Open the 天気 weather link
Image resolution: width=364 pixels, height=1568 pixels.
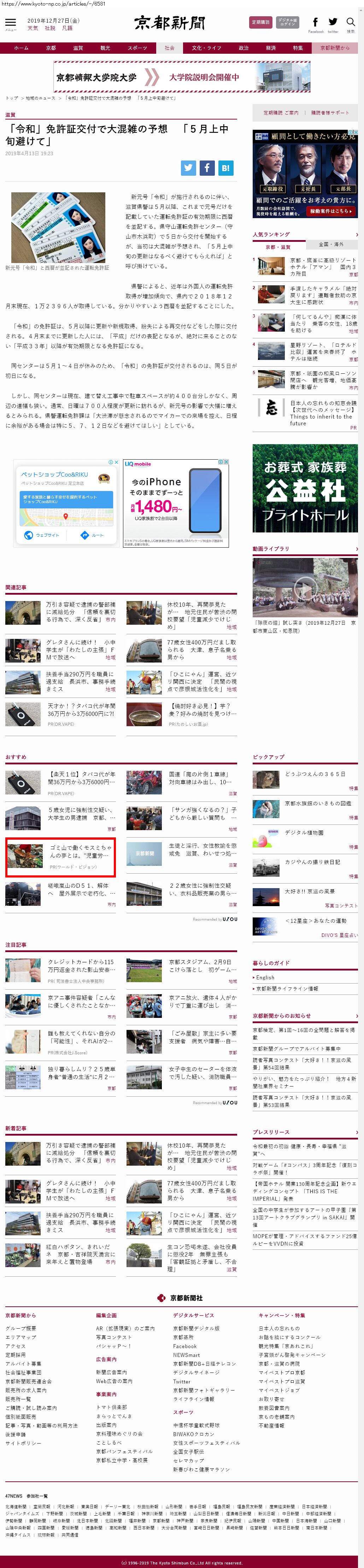[33, 28]
